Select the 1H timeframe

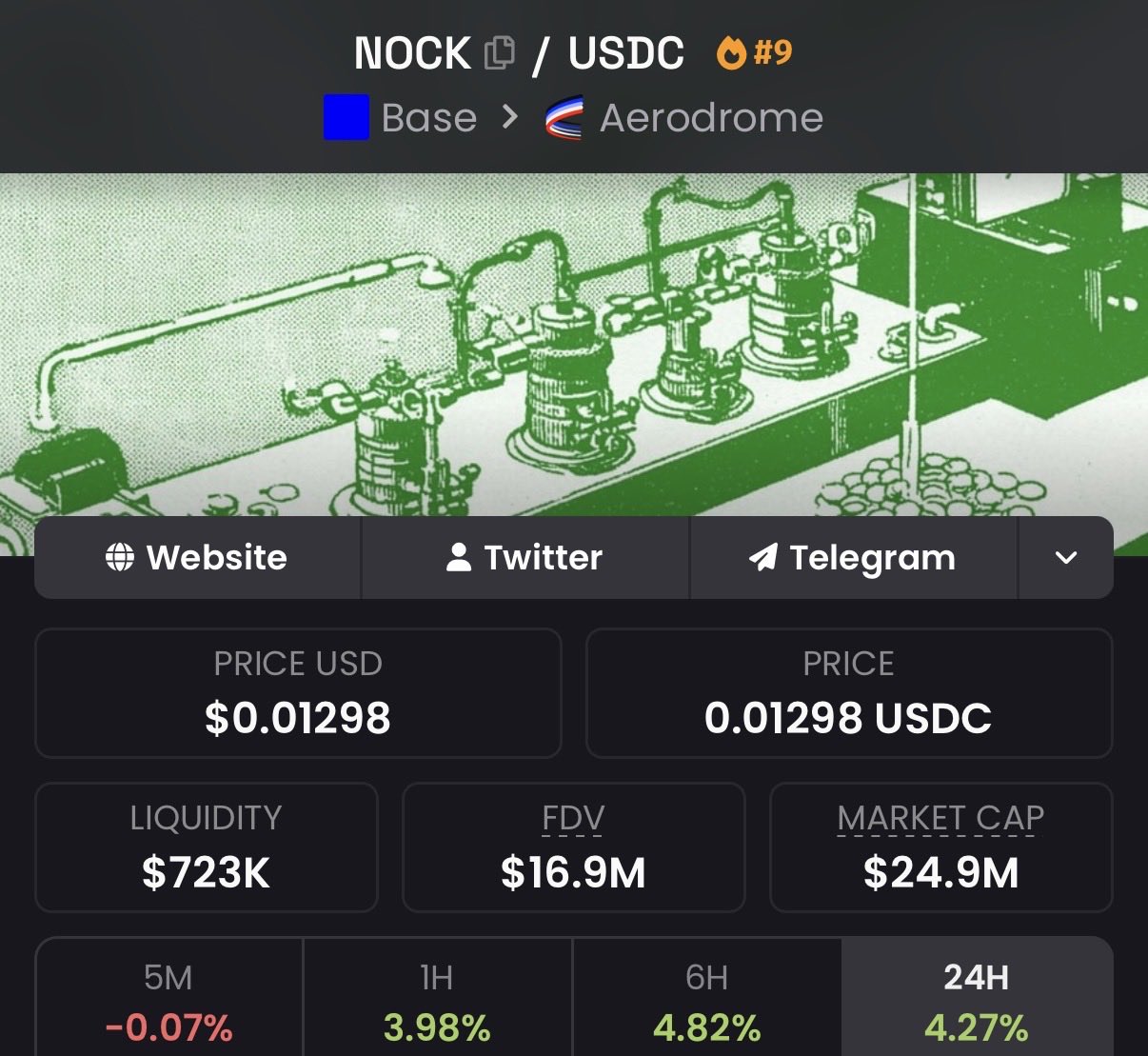(x=438, y=998)
